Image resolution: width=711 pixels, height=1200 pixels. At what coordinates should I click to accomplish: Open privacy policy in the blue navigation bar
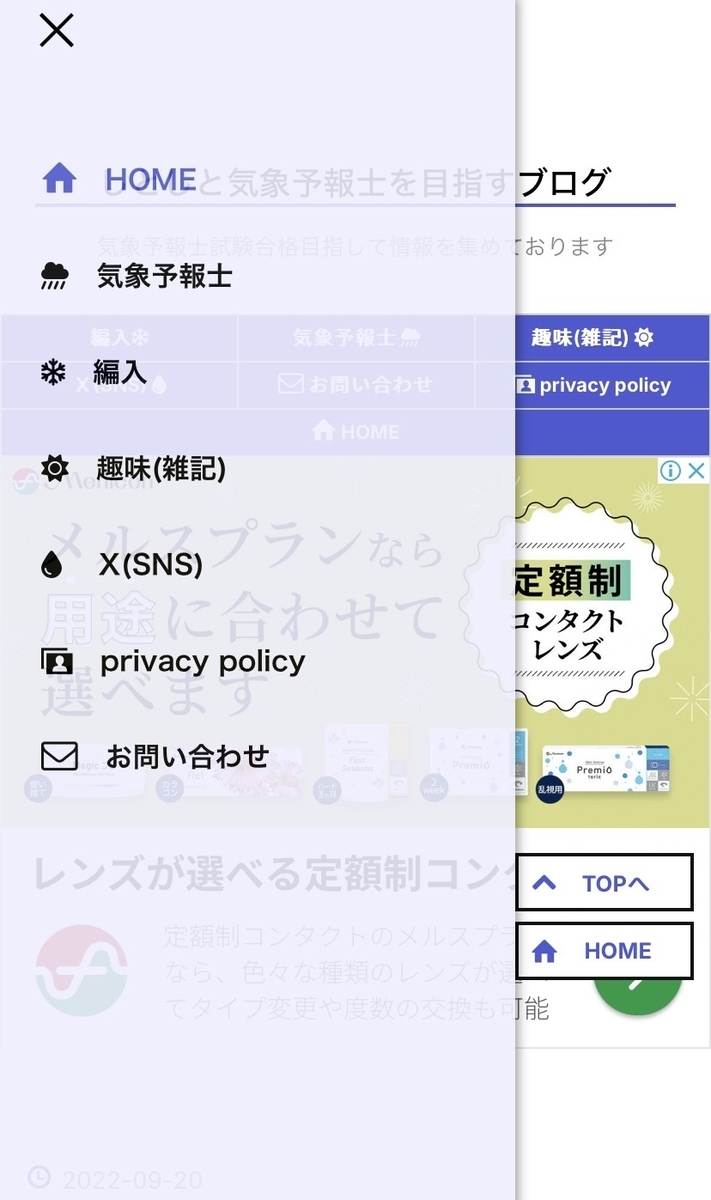[x=593, y=385]
